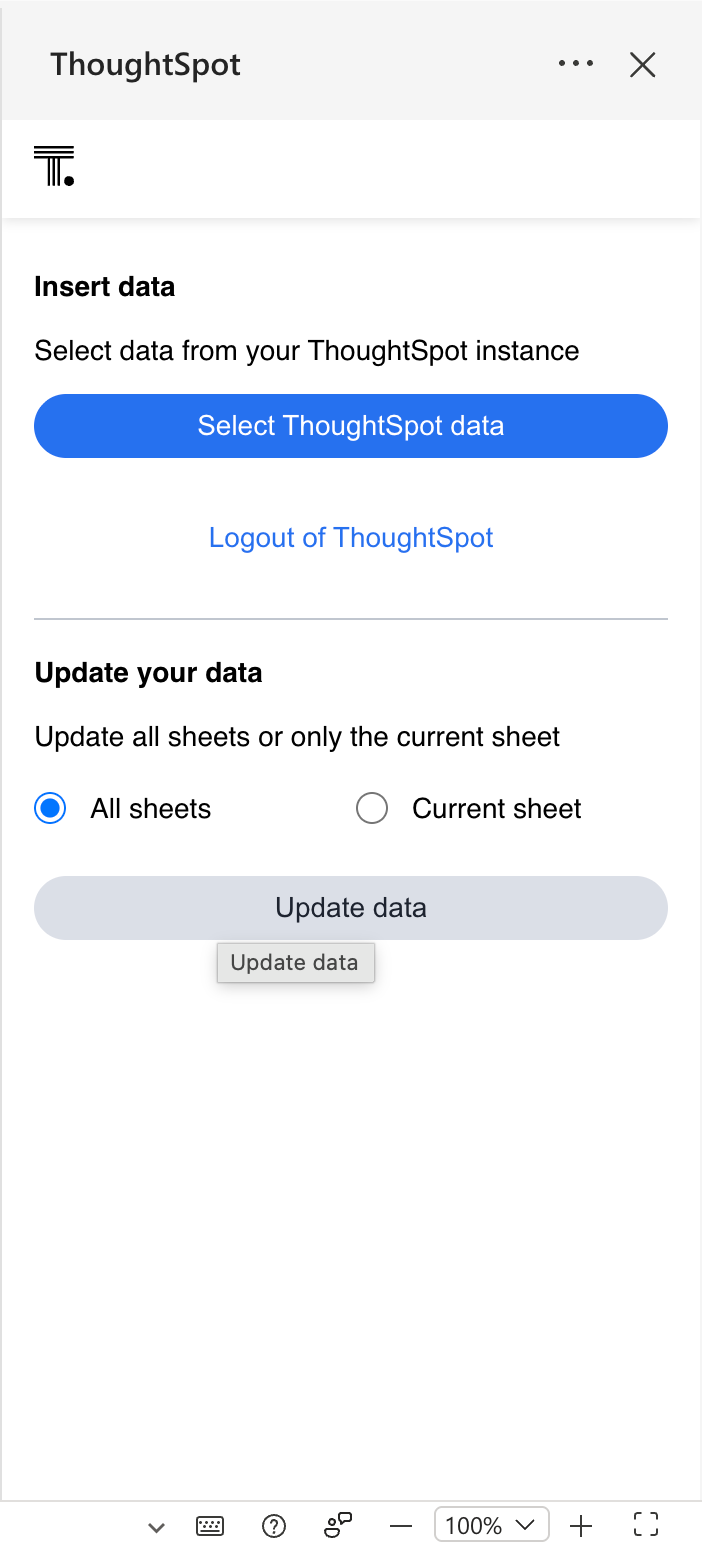Open the three-dot overflow menu
Image resolution: width=702 pixels, height=1547 pixels.
coord(575,64)
